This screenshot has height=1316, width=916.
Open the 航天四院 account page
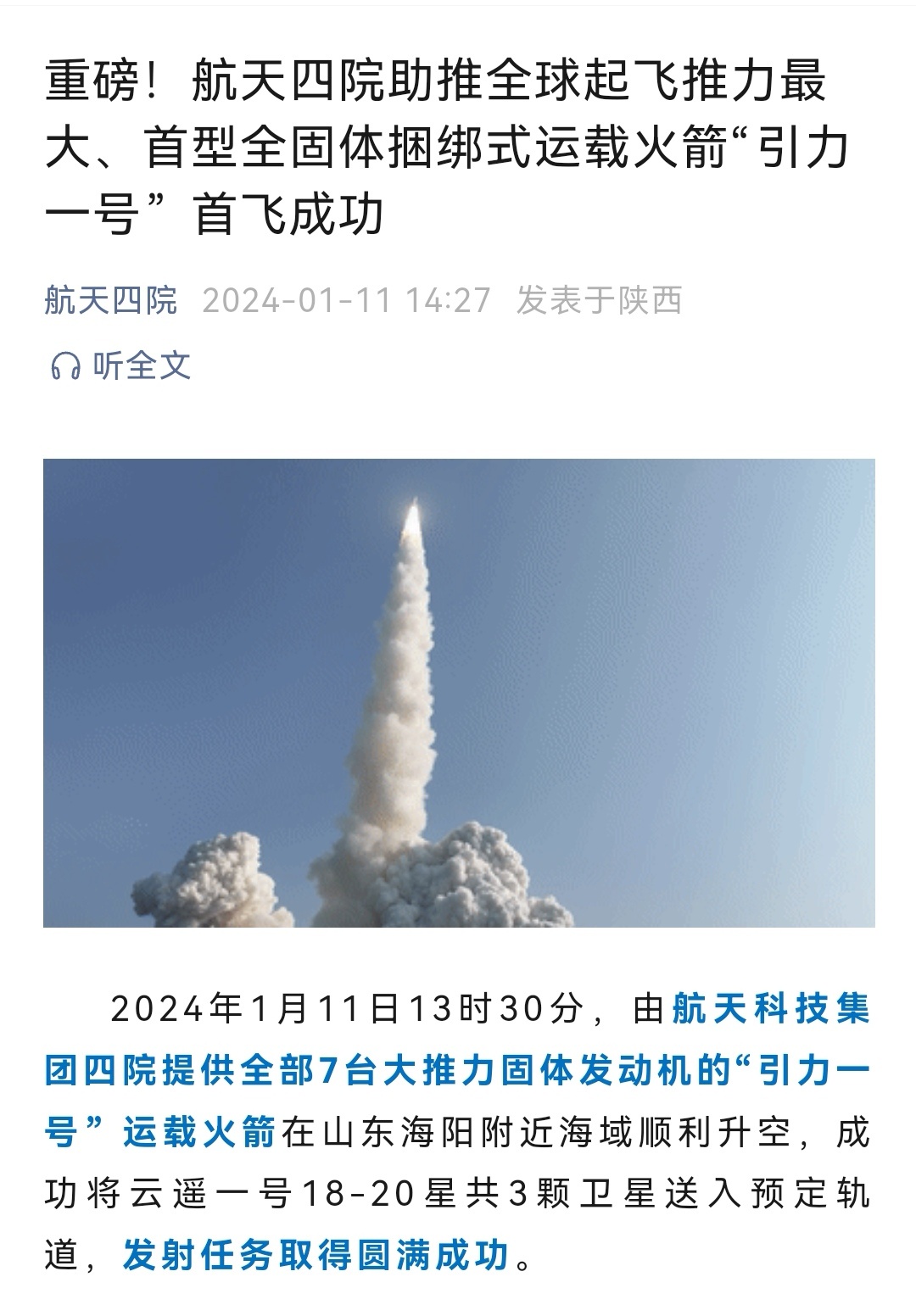111,300
